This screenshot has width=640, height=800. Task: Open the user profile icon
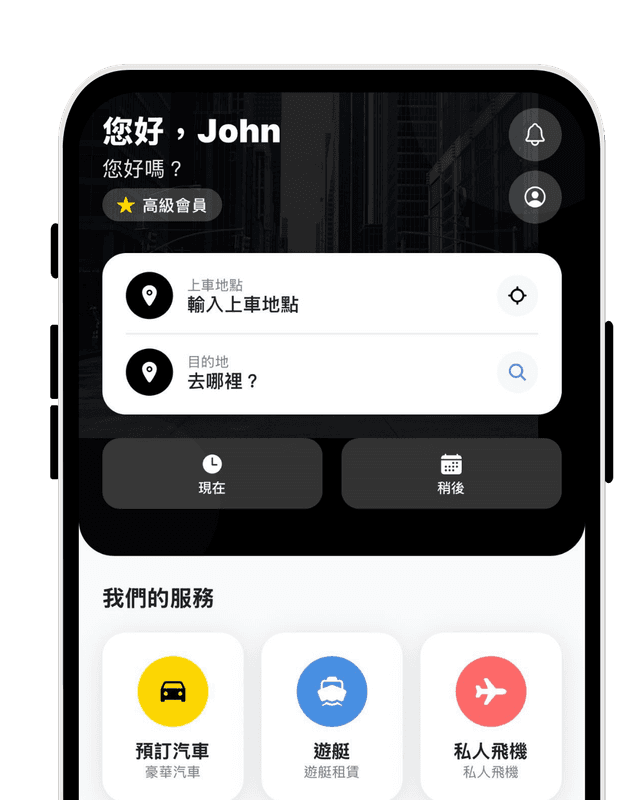tap(535, 197)
